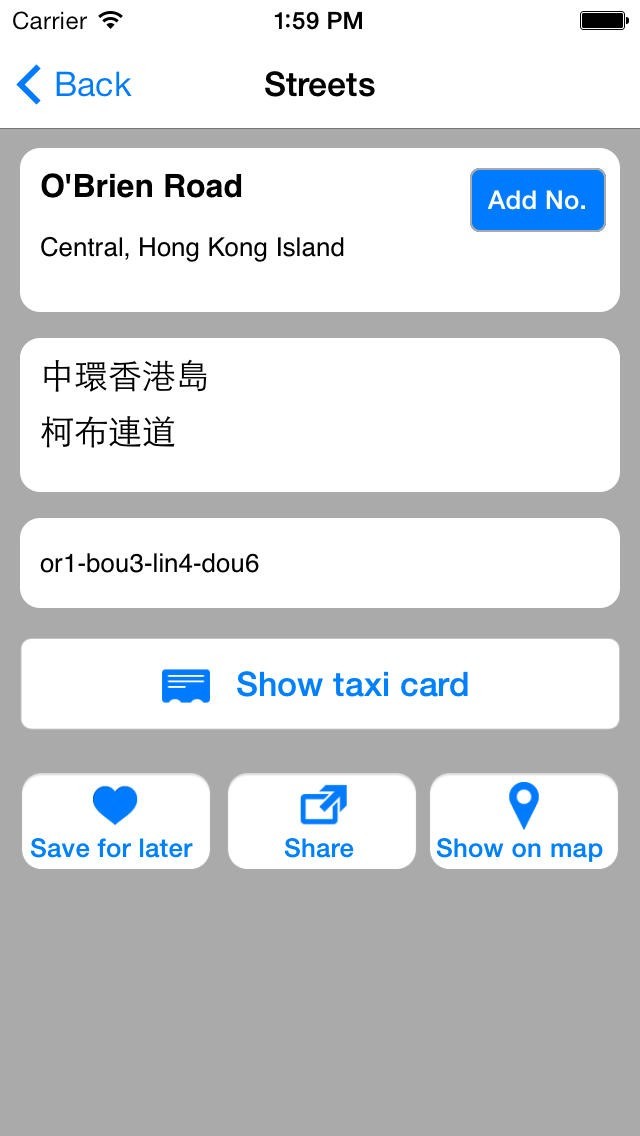This screenshot has width=640, height=1136.
Task: Save O'Brien Road for later
Action: point(116,821)
